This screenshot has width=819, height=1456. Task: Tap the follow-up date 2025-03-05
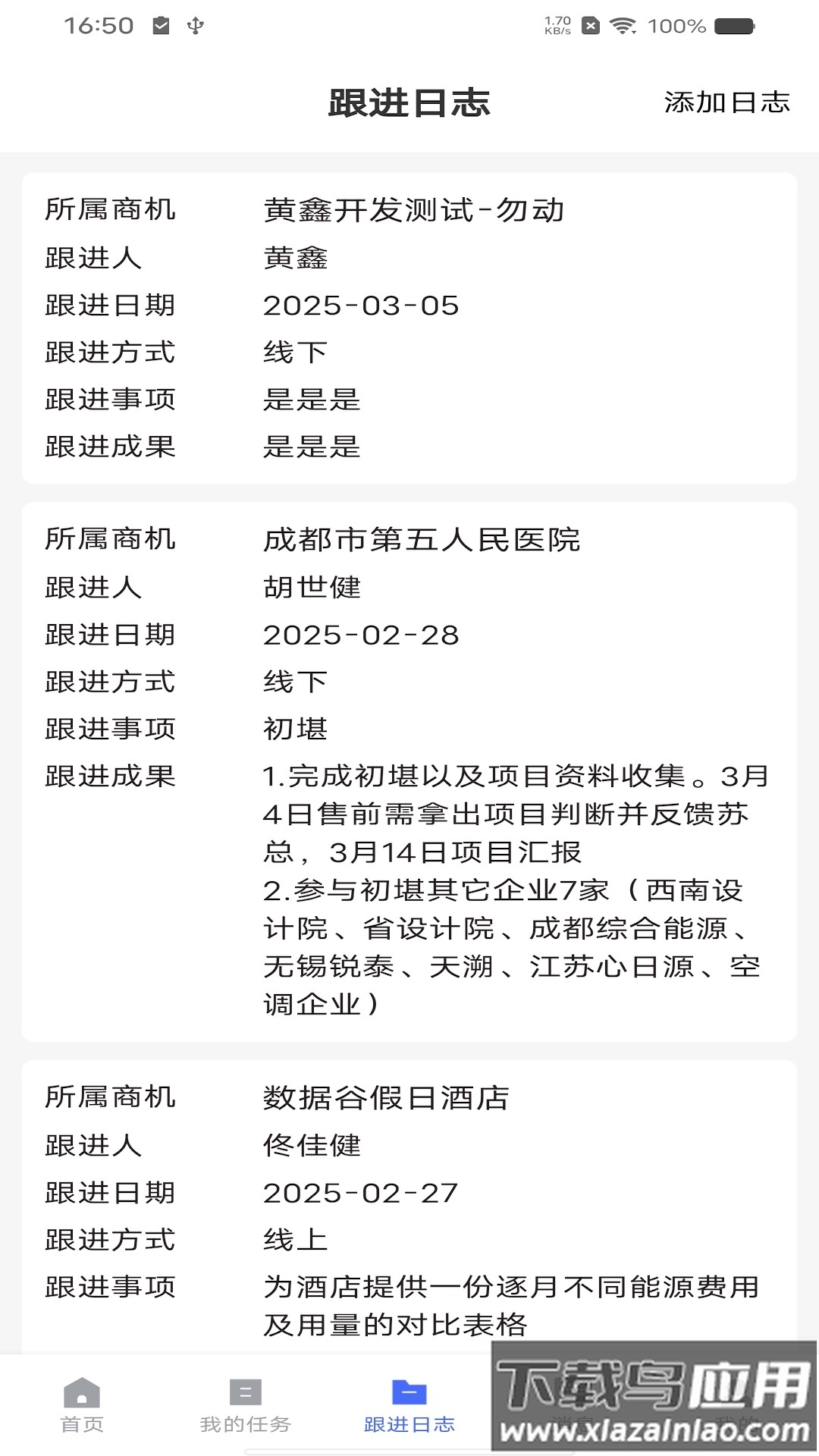pos(360,306)
